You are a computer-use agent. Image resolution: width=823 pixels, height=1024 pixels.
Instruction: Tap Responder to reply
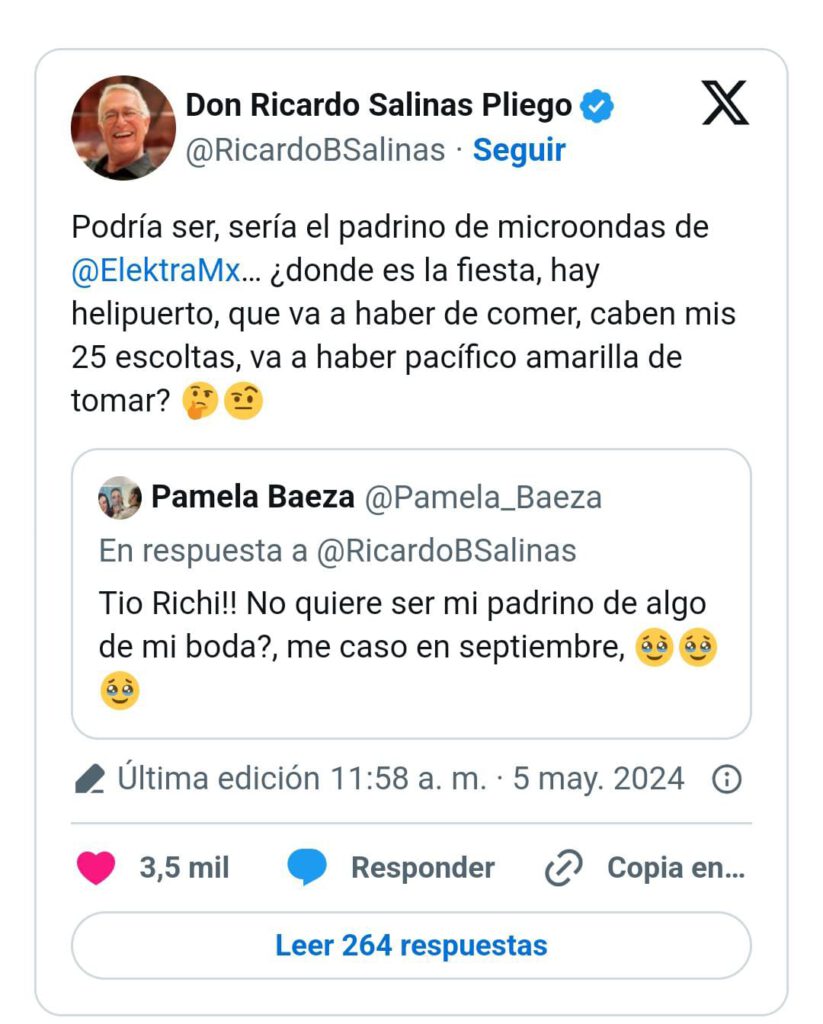(x=391, y=868)
